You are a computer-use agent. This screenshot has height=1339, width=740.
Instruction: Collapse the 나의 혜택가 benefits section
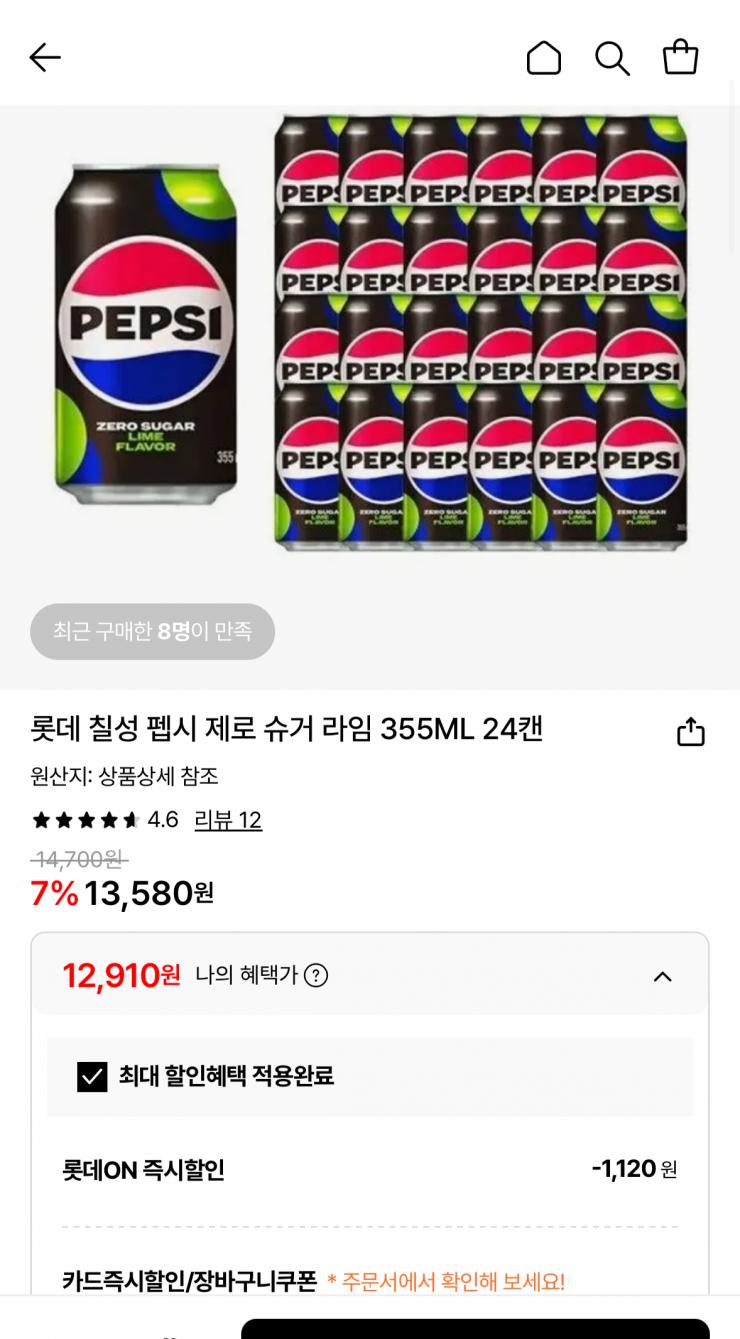(x=663, y=977)
